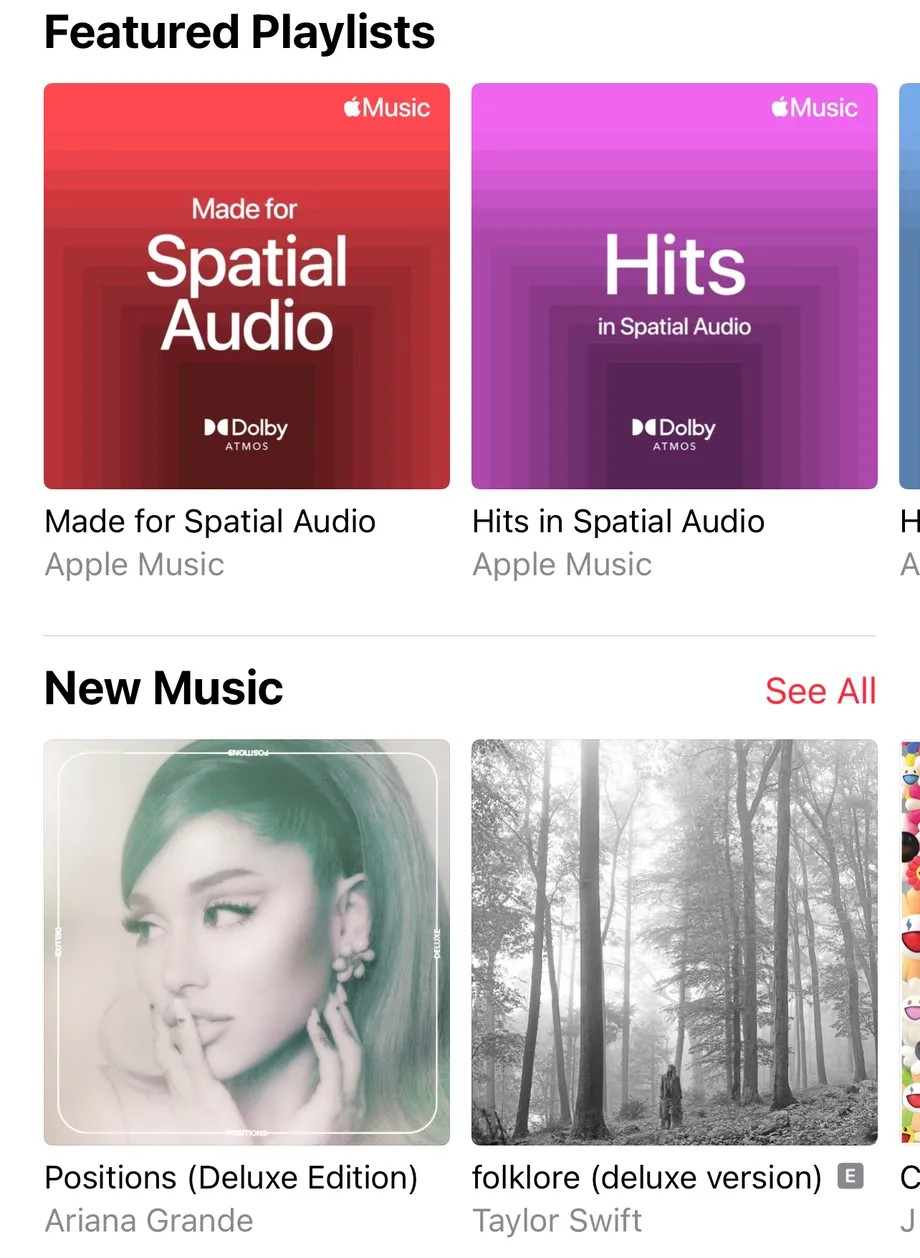This screenshot has height=1258, width=920.
Task: Select artist name Ariana Grande
Action: click(148, 1220)
